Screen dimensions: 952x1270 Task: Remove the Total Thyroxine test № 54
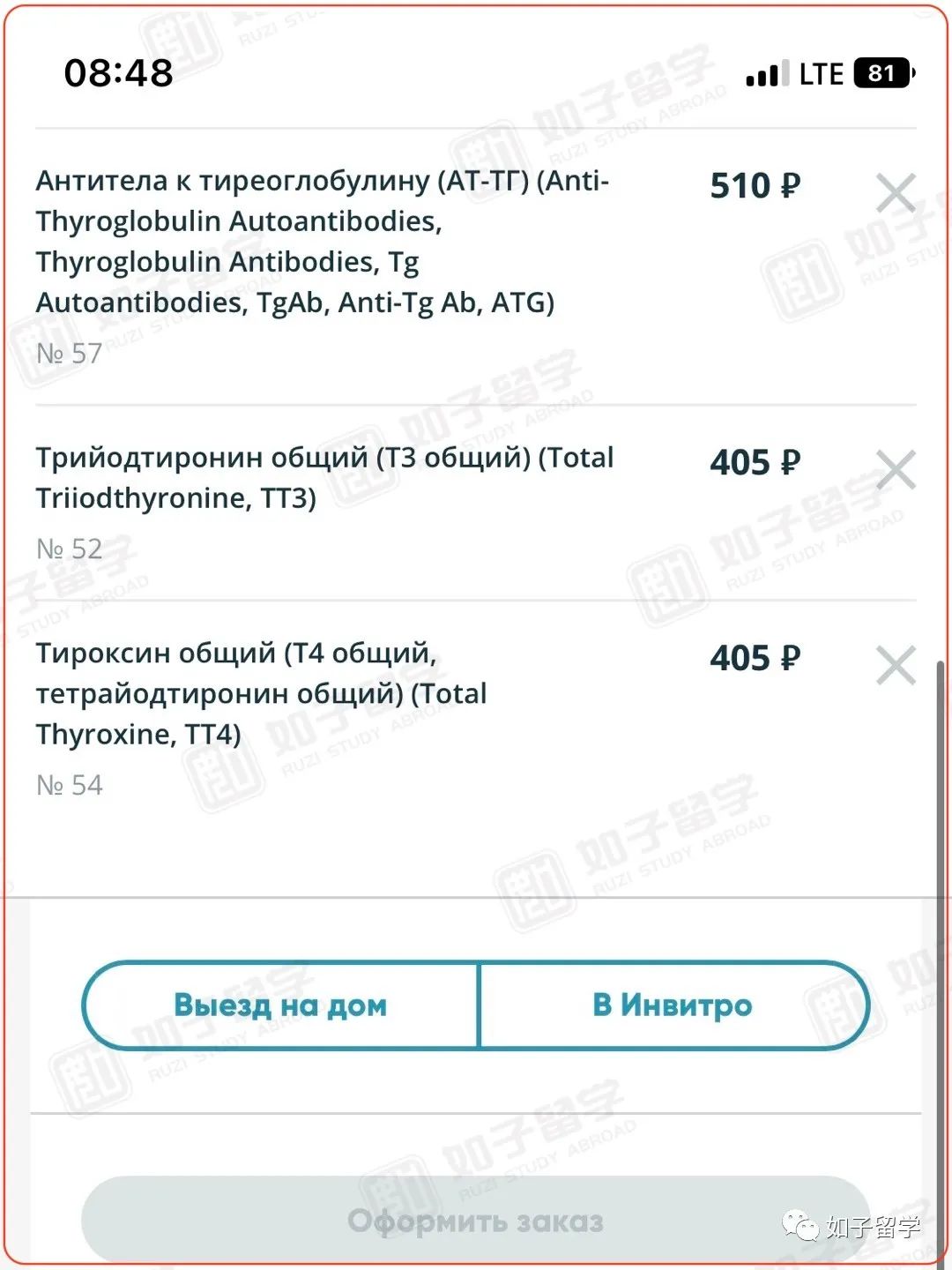click(896, 665)
